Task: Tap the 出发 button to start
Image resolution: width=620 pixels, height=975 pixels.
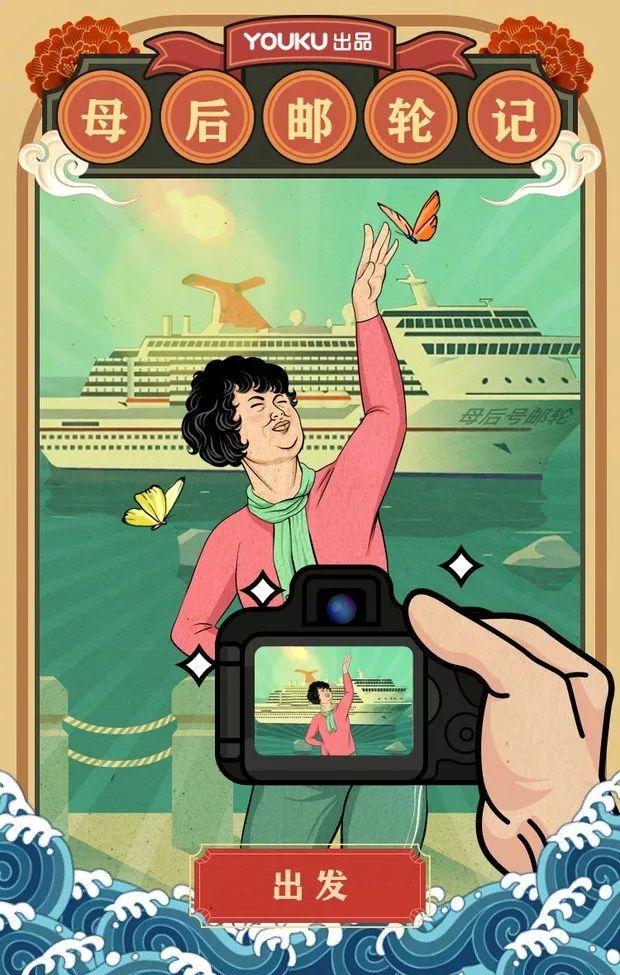Action: tap(309, 886)
